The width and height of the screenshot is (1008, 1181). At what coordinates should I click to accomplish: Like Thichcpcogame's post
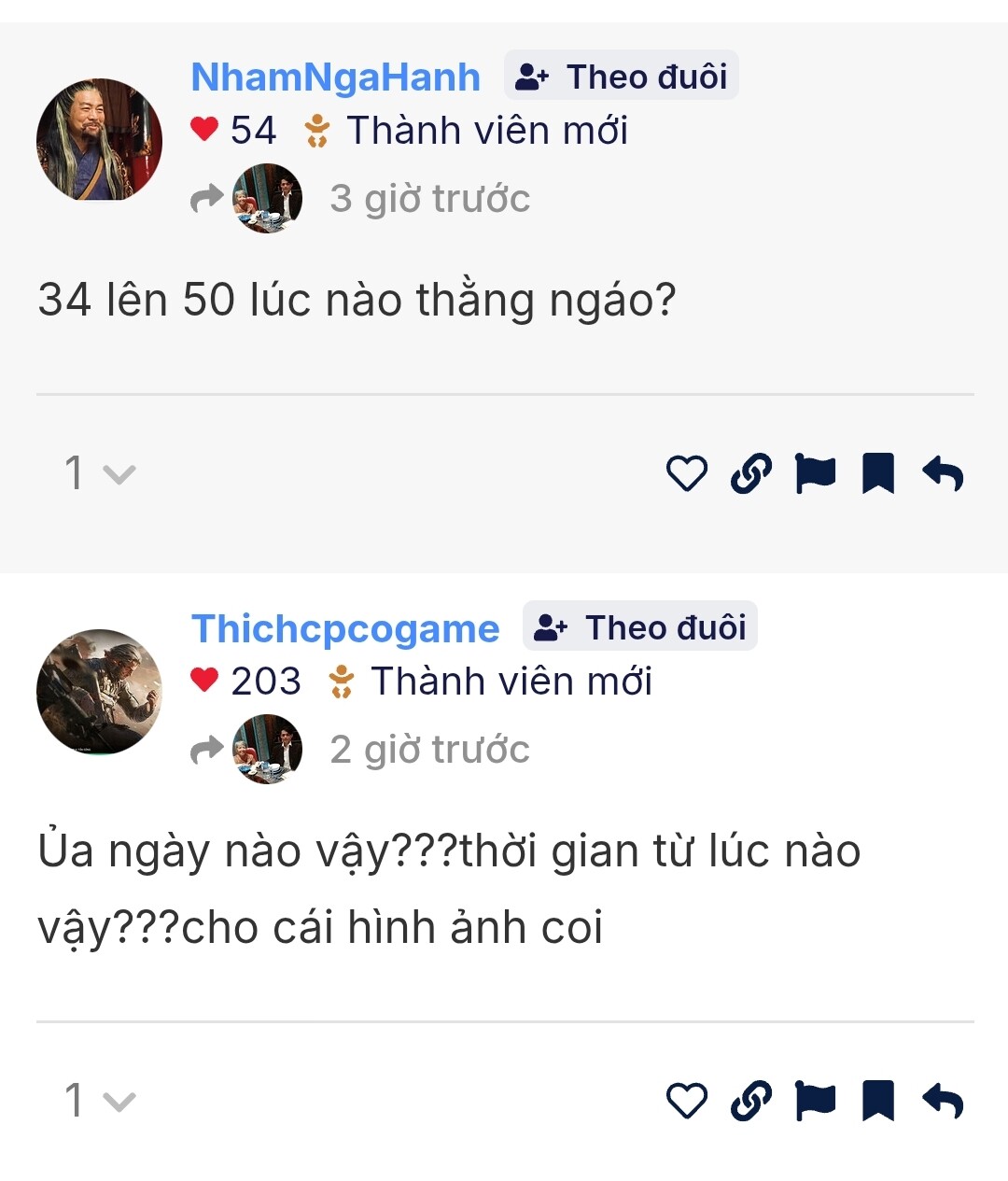(687, 1101)
